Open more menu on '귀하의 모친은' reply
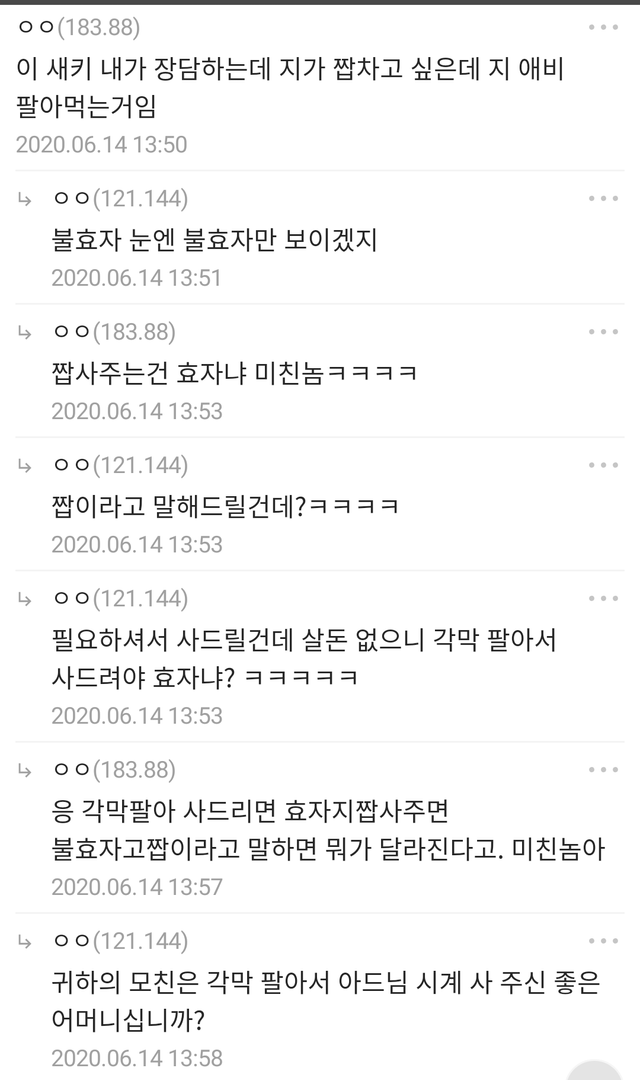 click(x=603, y=941)
